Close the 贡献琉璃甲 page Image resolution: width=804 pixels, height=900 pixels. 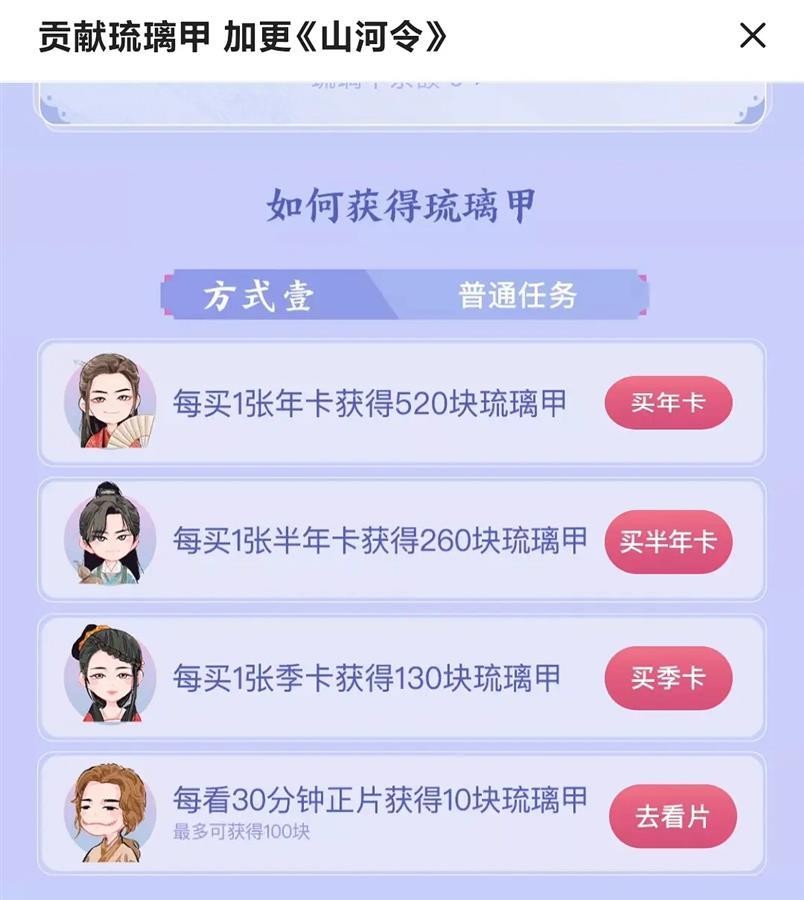tap(752, 36)
